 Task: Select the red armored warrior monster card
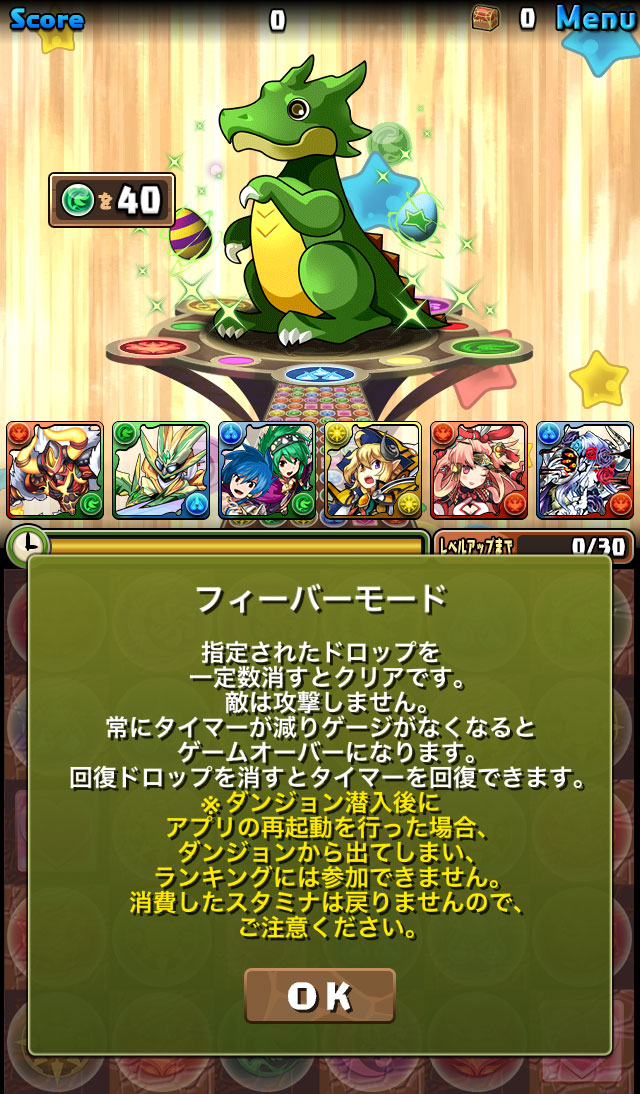(x=55, y=470)
